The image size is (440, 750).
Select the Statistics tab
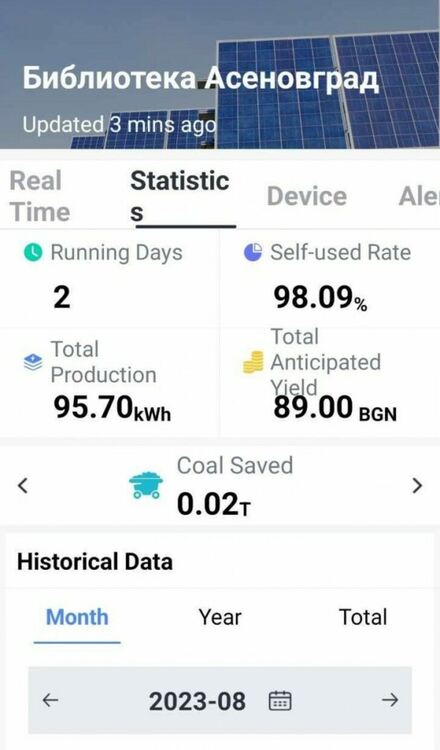[x=180, y=196]
